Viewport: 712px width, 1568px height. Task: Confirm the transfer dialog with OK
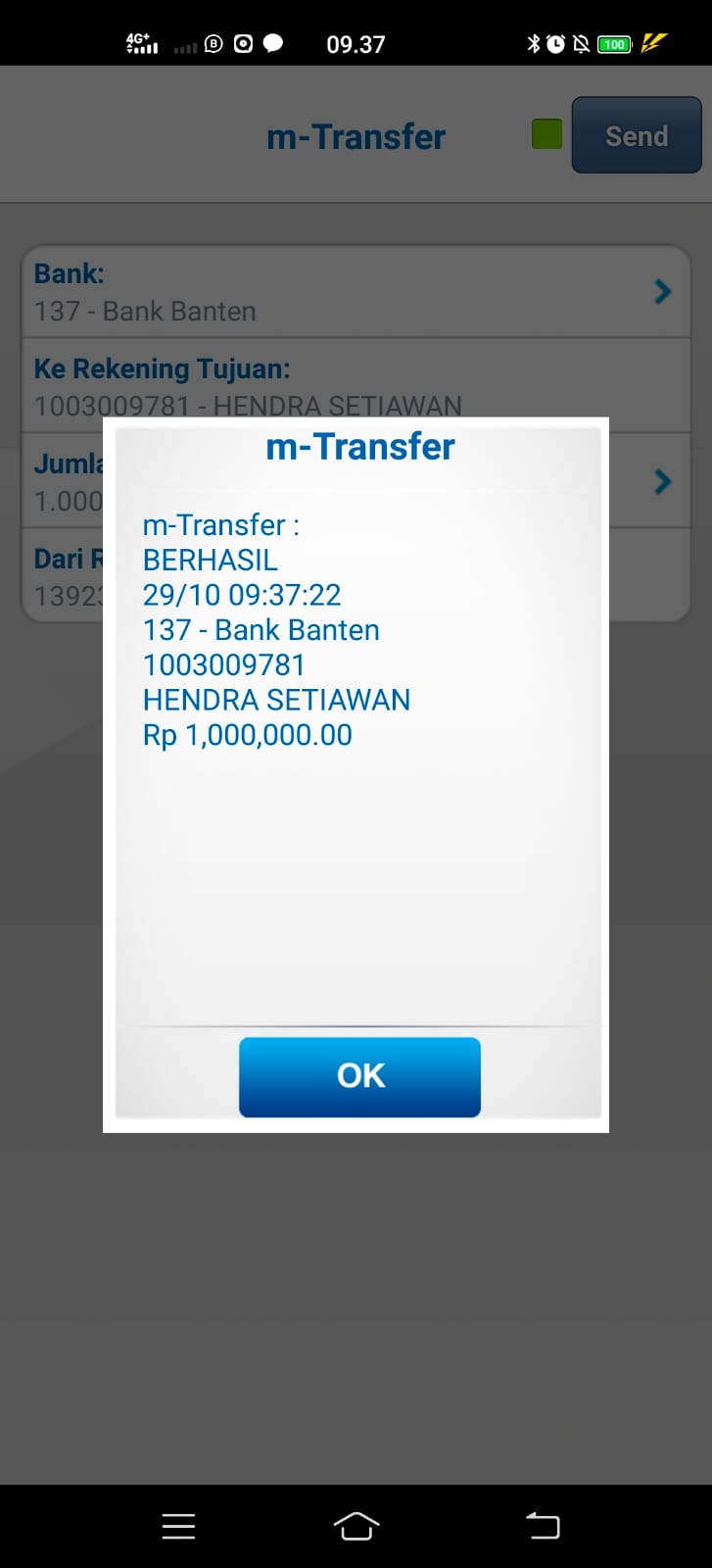click(x=359, y=1076)
